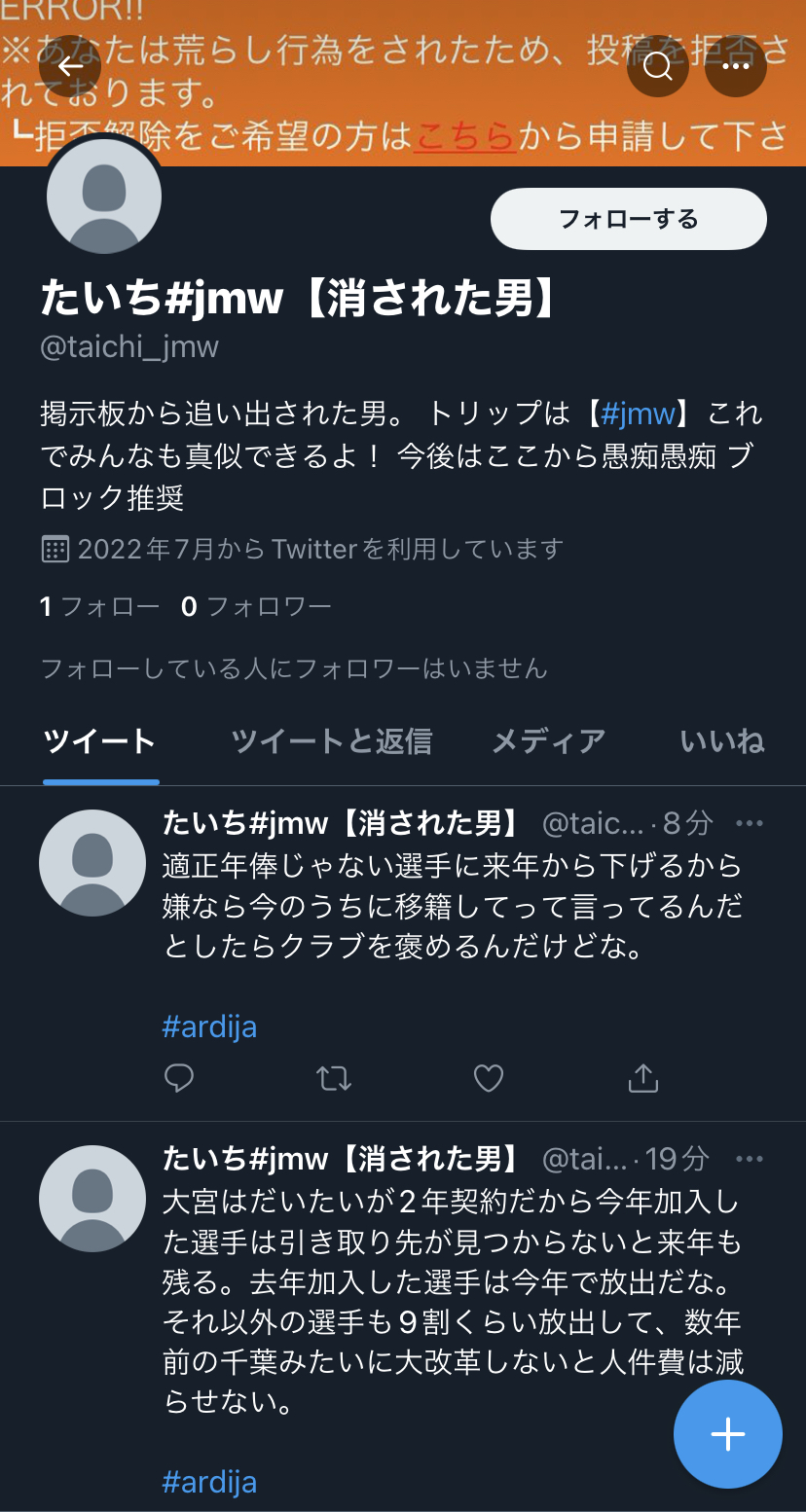Compose a new tweet
Image resolution: width=806 pixels, height=1512 pixels.
pos(727,1434)
